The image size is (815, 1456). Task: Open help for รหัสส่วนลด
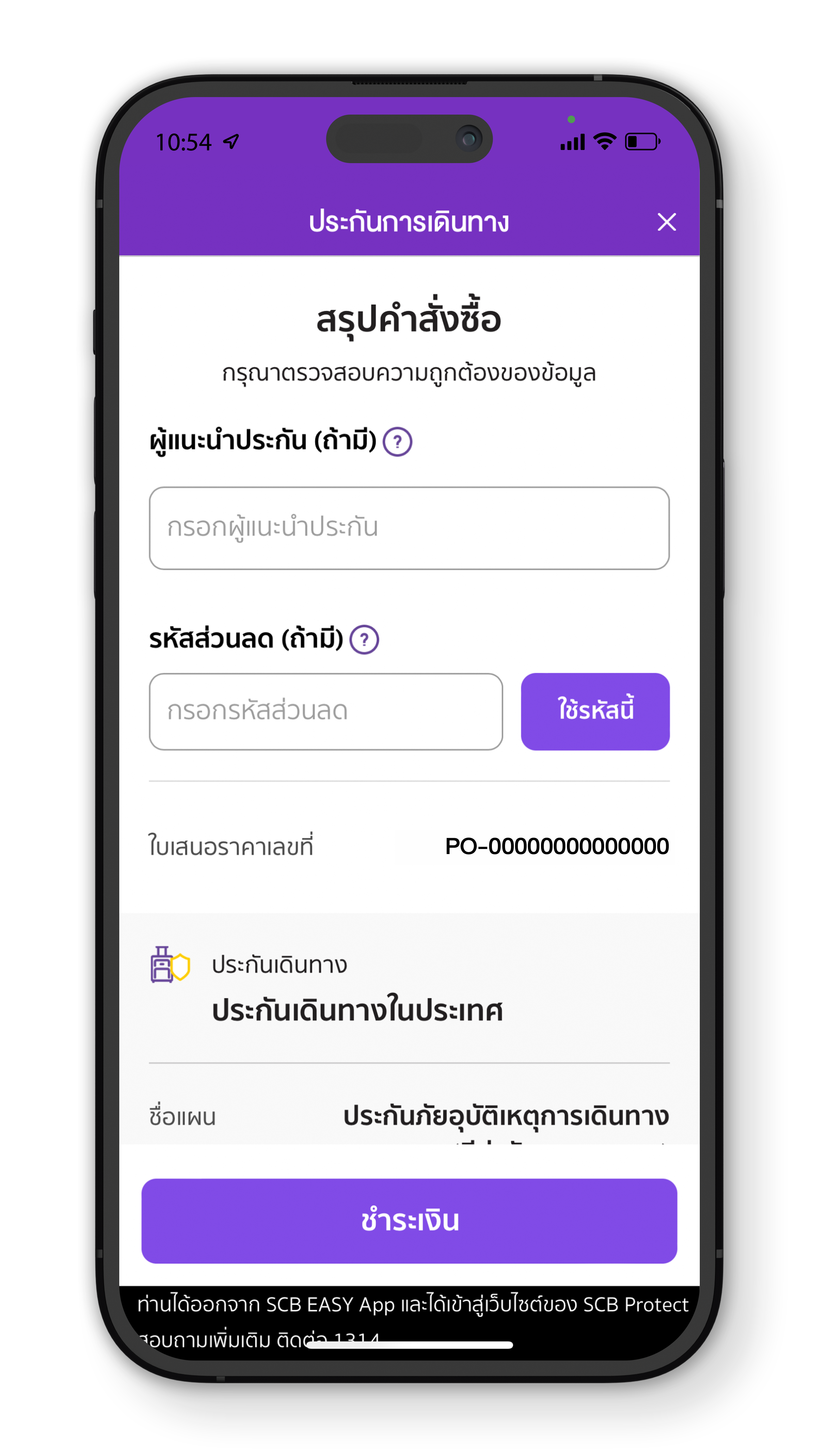(x=364, y=640)
